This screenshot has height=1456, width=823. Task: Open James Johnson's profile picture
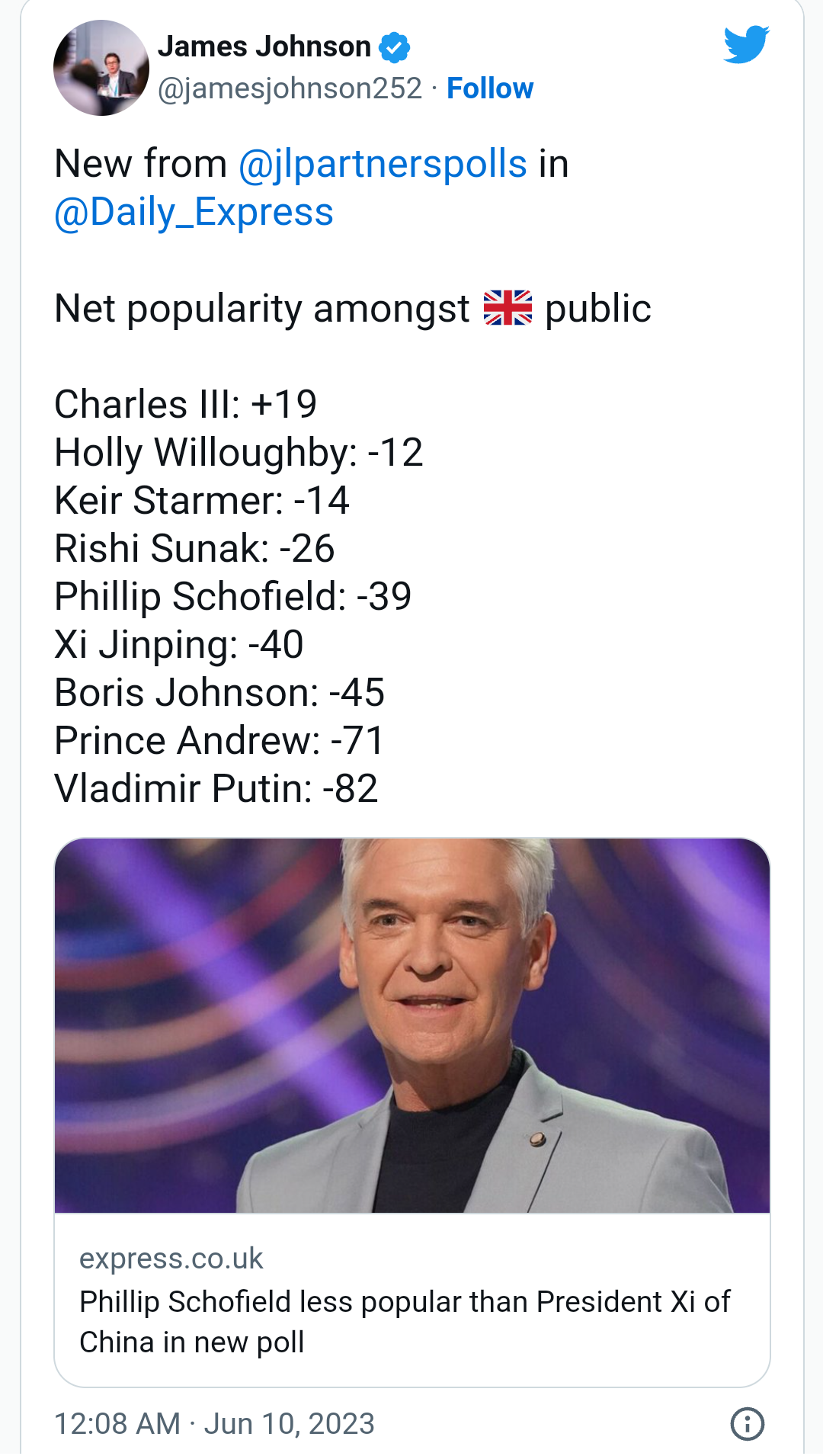(x=101, y=68)
